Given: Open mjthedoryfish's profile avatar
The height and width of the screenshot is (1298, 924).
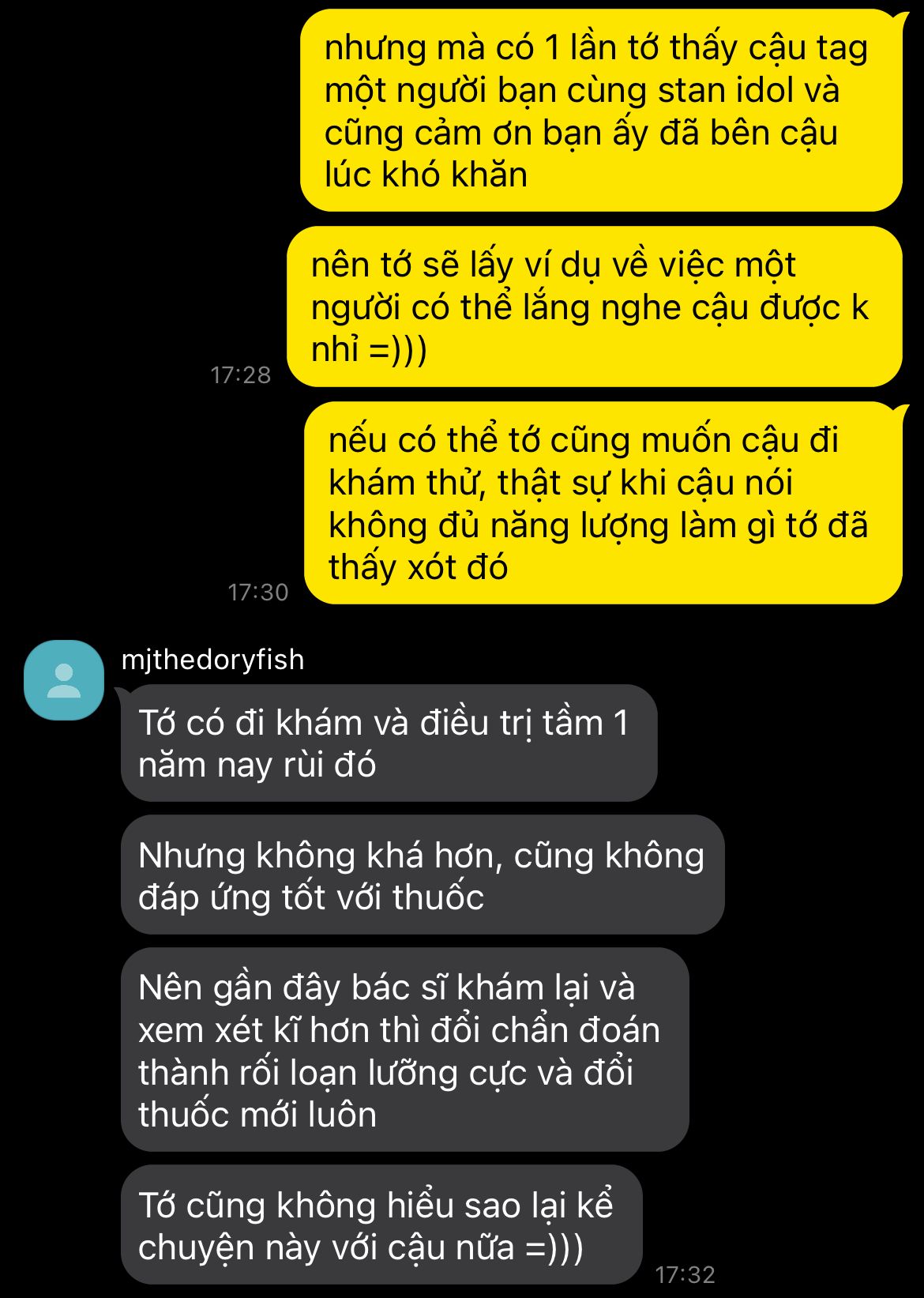Looking at the screenshot, I should [64, 680].
